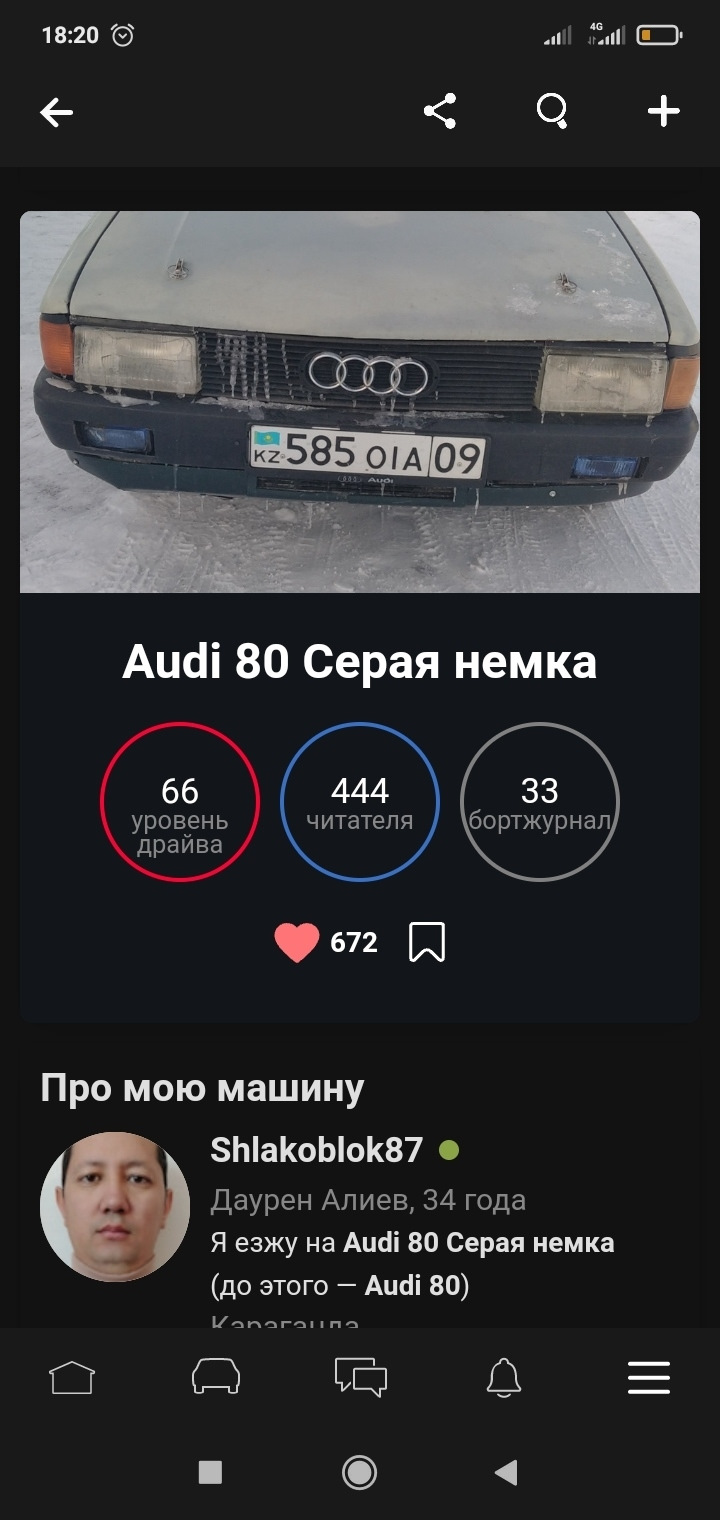View the 444 читателя readers circle
The width and height of the screenshot is (720, 1520).
coord(360,802)
